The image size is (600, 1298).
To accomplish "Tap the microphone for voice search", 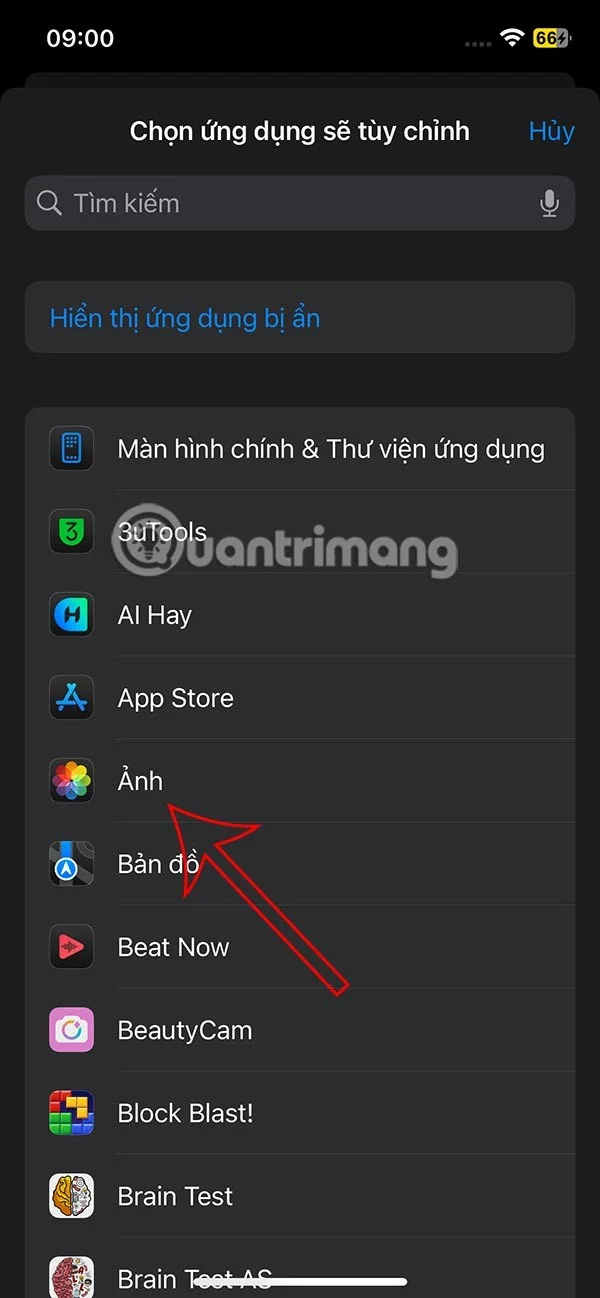I will [549, 204].
